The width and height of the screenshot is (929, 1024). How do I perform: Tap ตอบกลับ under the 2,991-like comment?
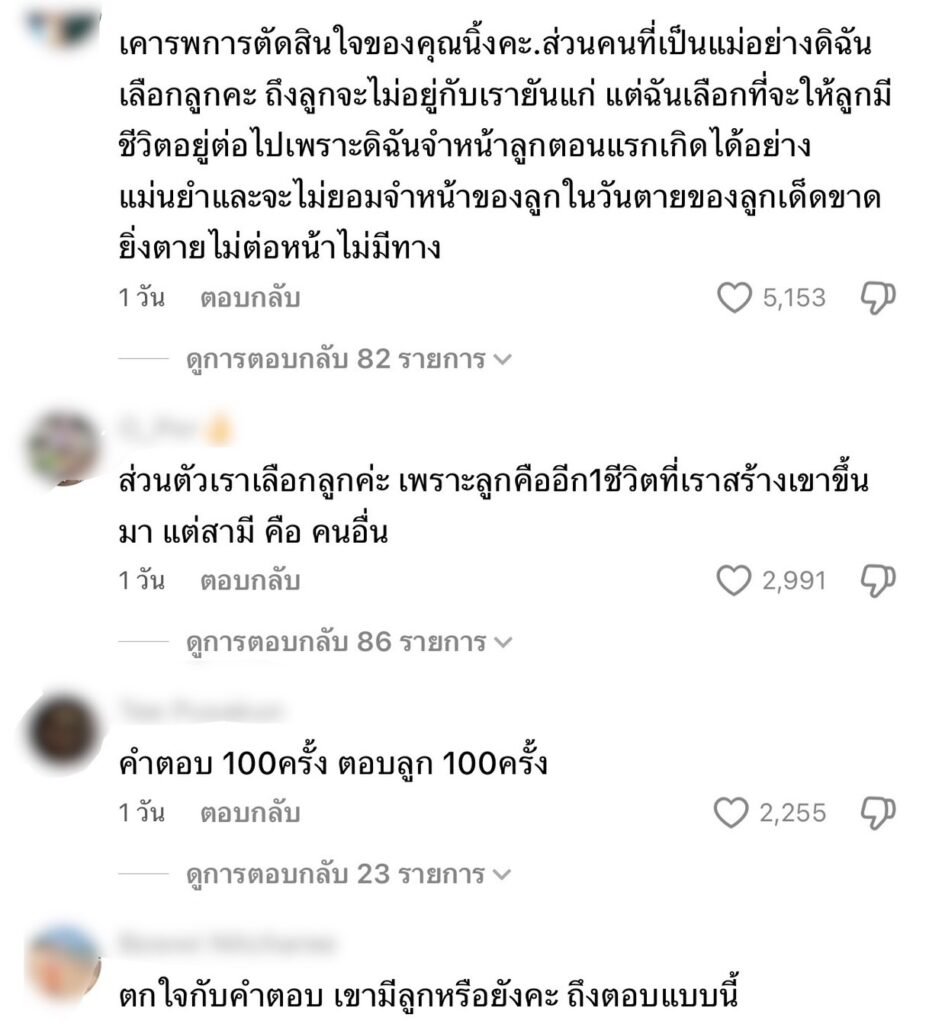click(x=250, y=581)
